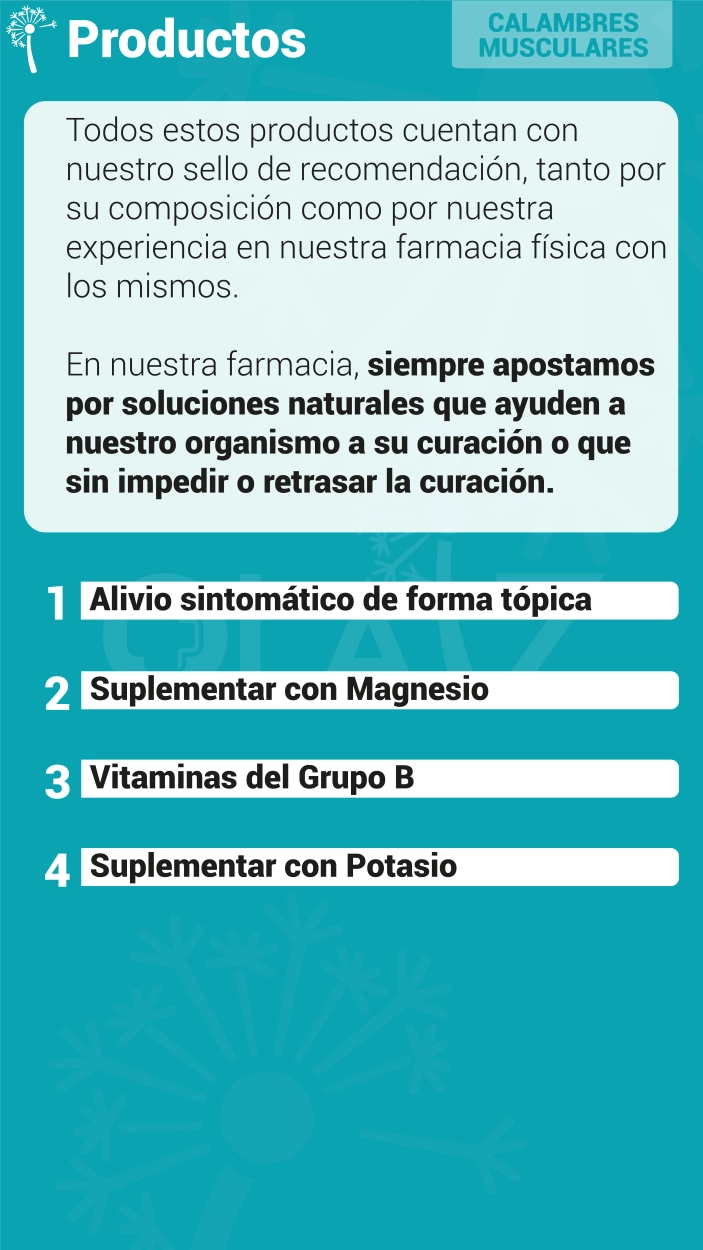Open Alivio sintomático de forma tópica
The height and width of the screenshot is (1250, 703).
coord(379,600)
